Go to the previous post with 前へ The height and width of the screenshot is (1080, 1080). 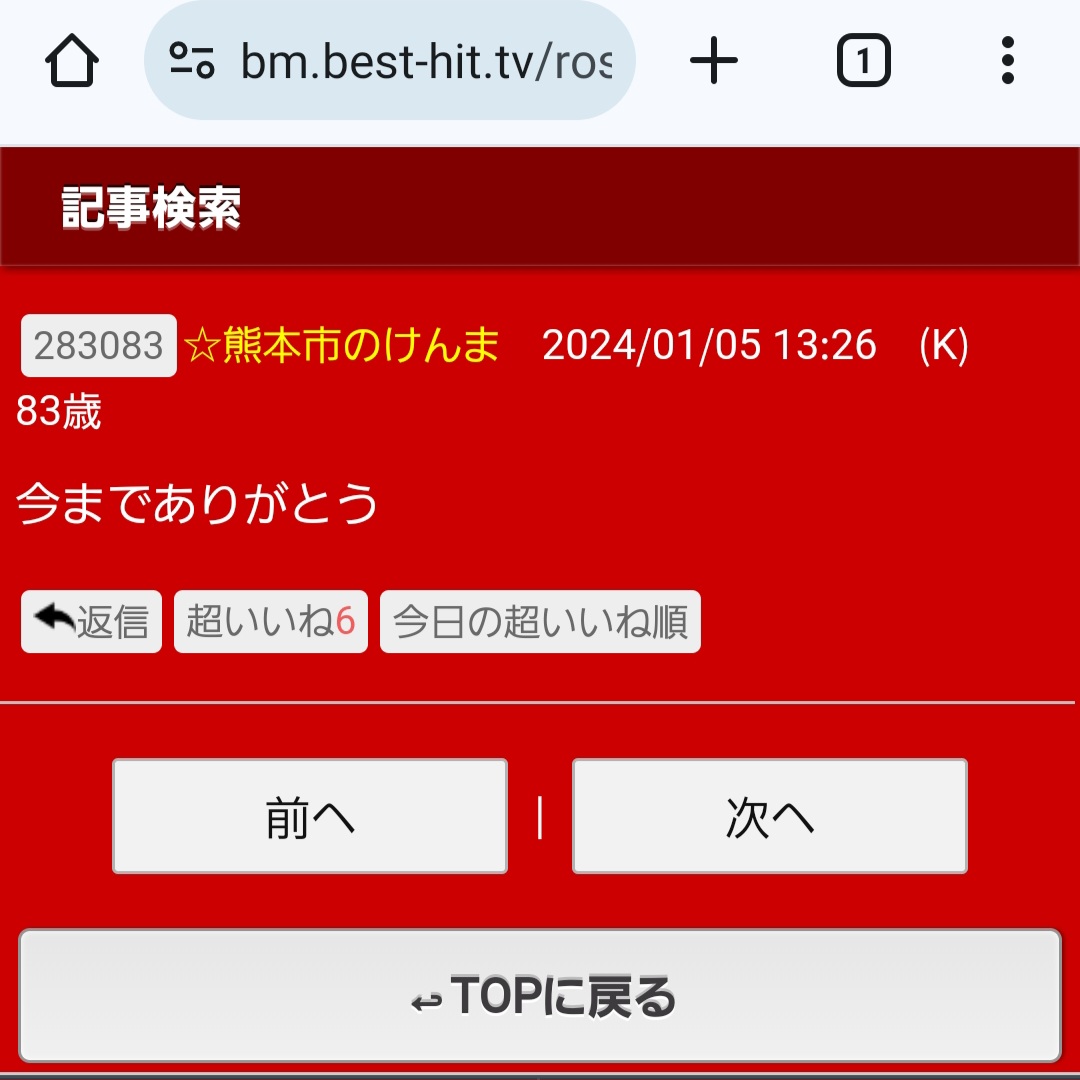coord(310,816)
